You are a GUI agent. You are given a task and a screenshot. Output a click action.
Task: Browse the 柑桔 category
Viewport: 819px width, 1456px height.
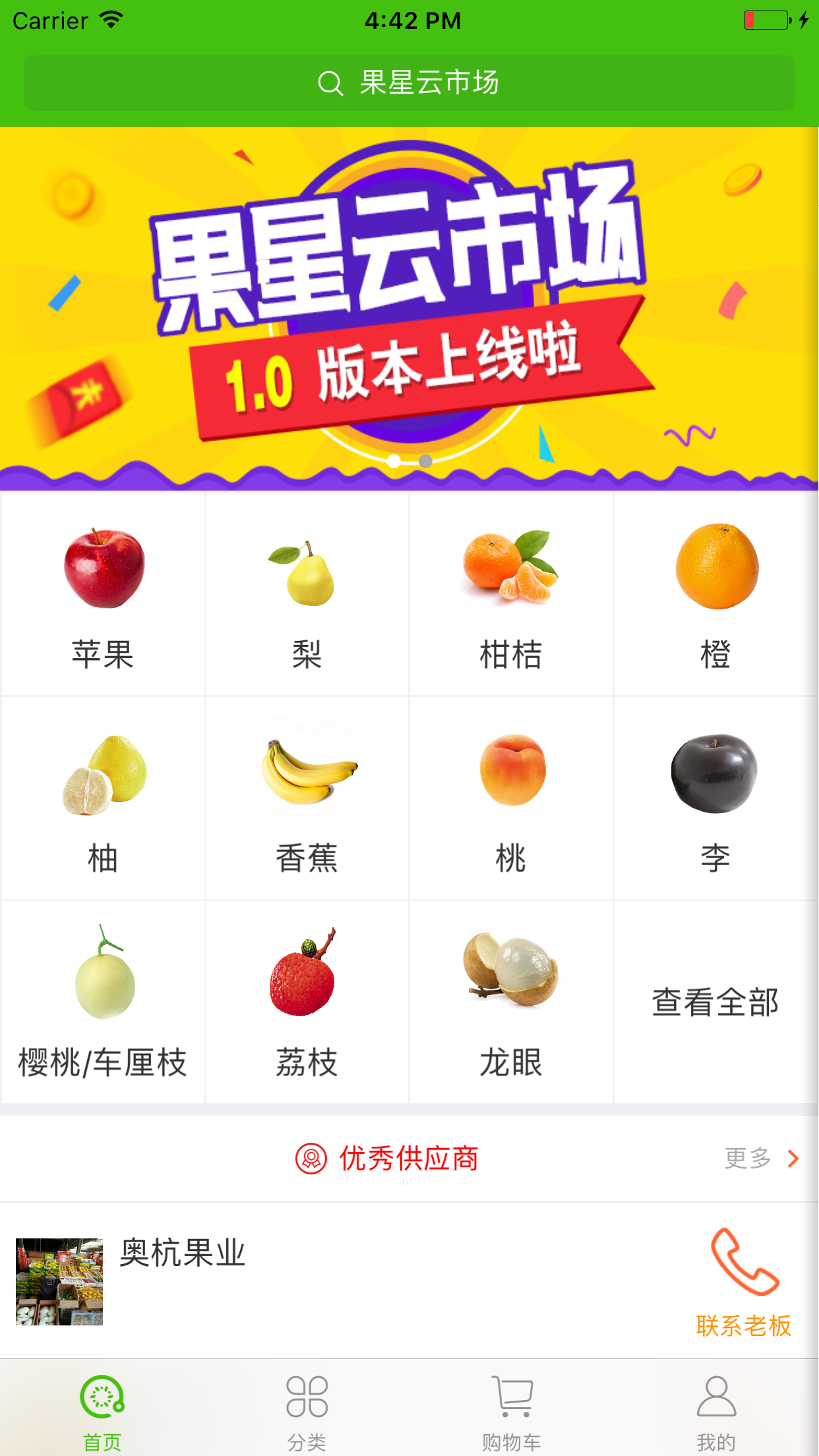(511, 593)
